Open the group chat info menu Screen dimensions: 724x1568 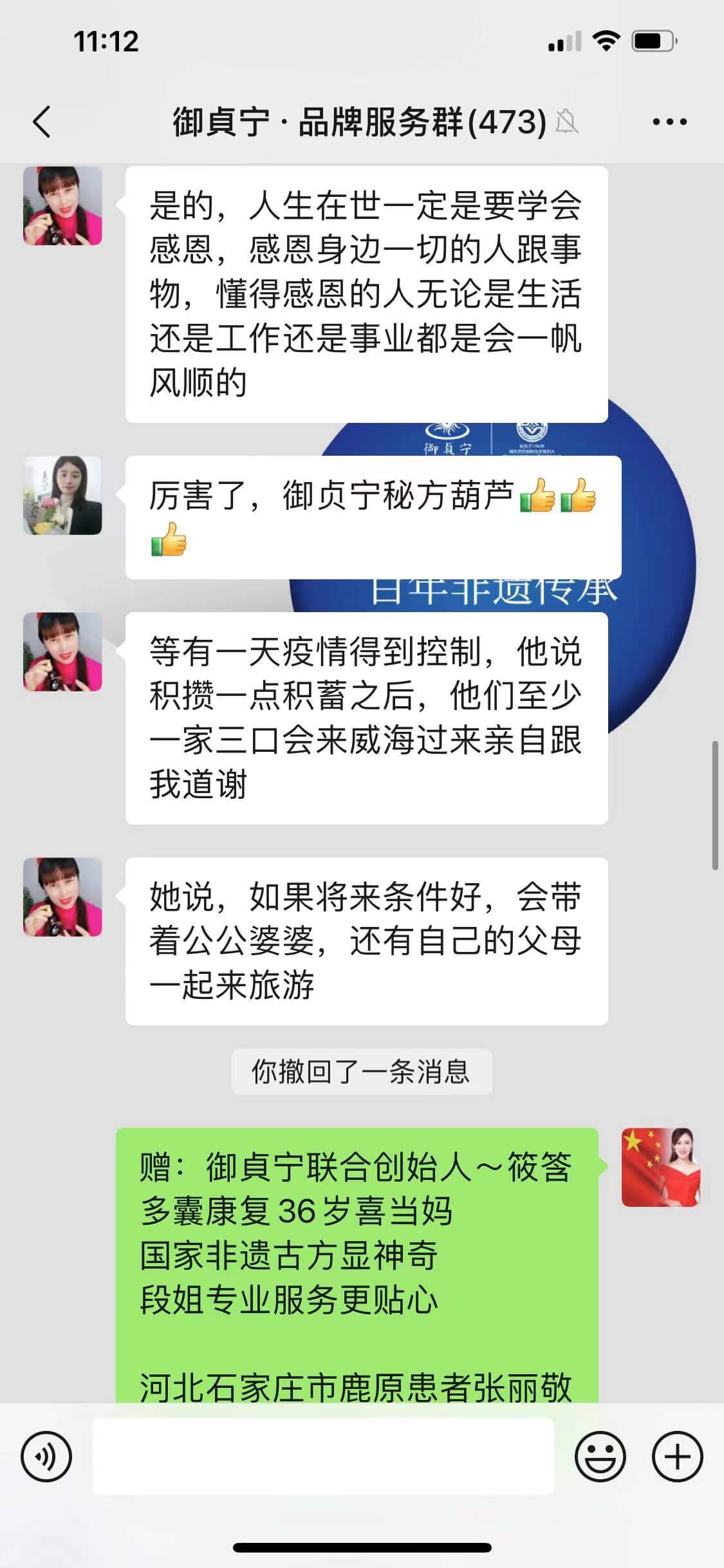tap(669, 122)
